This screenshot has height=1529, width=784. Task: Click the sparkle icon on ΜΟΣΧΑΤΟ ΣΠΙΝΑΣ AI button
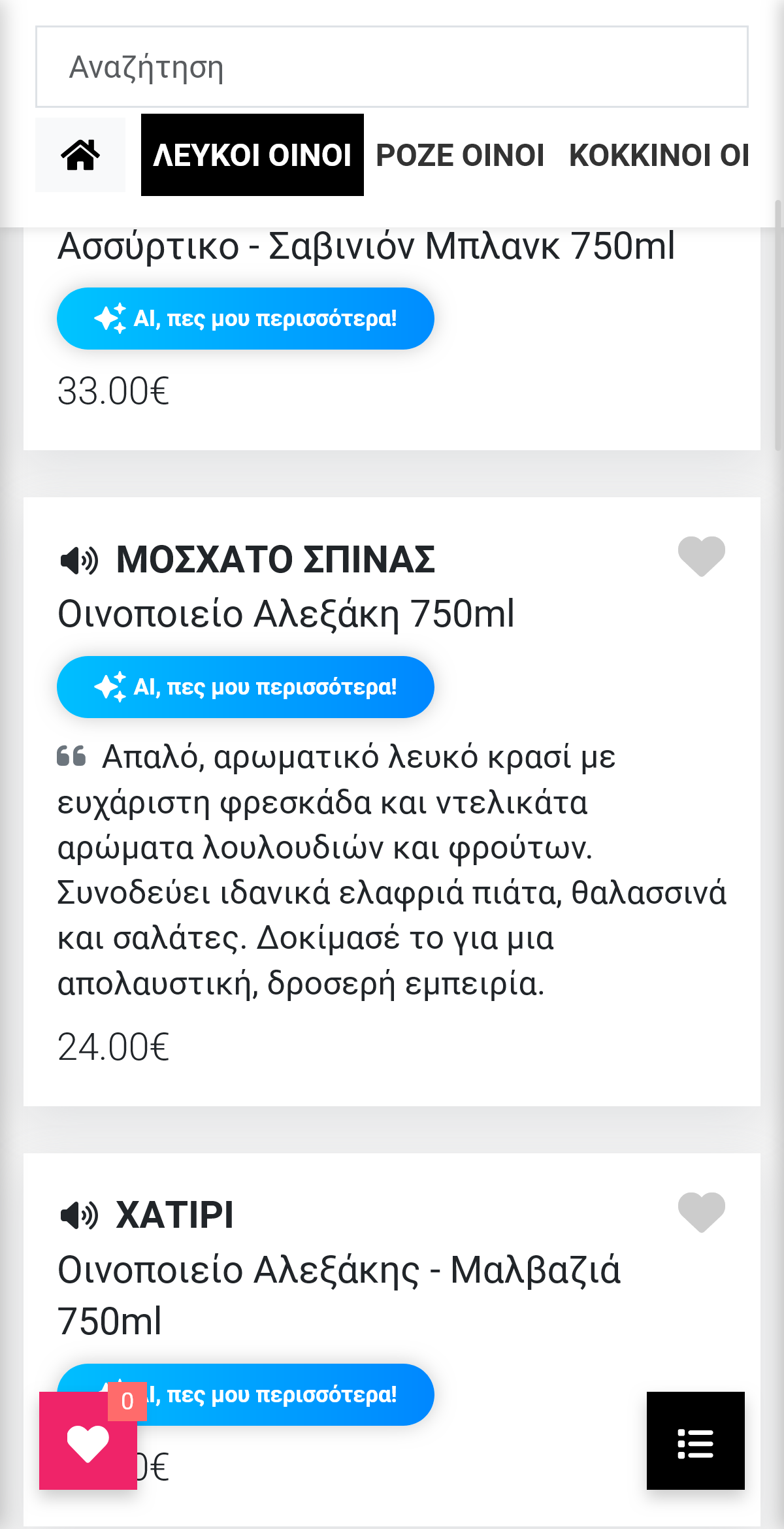112,687
